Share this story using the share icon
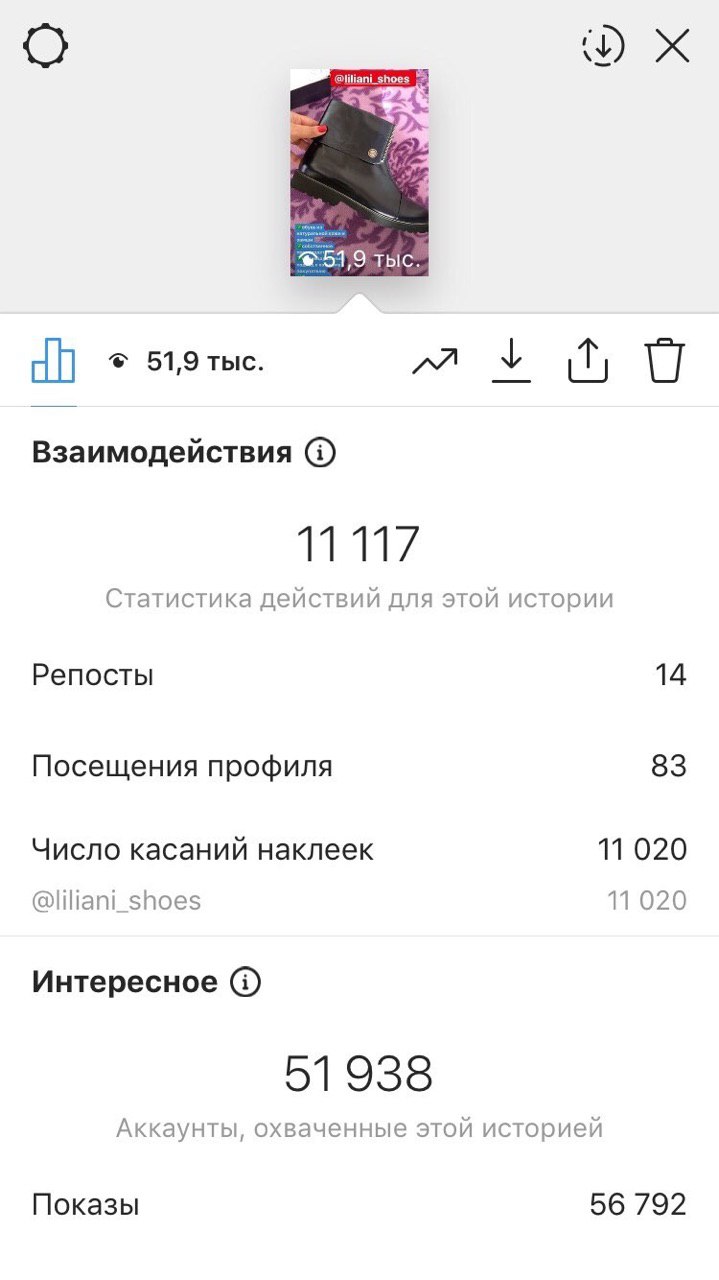The width and height of the screenshot is (719, 1280). pos(588,360)
